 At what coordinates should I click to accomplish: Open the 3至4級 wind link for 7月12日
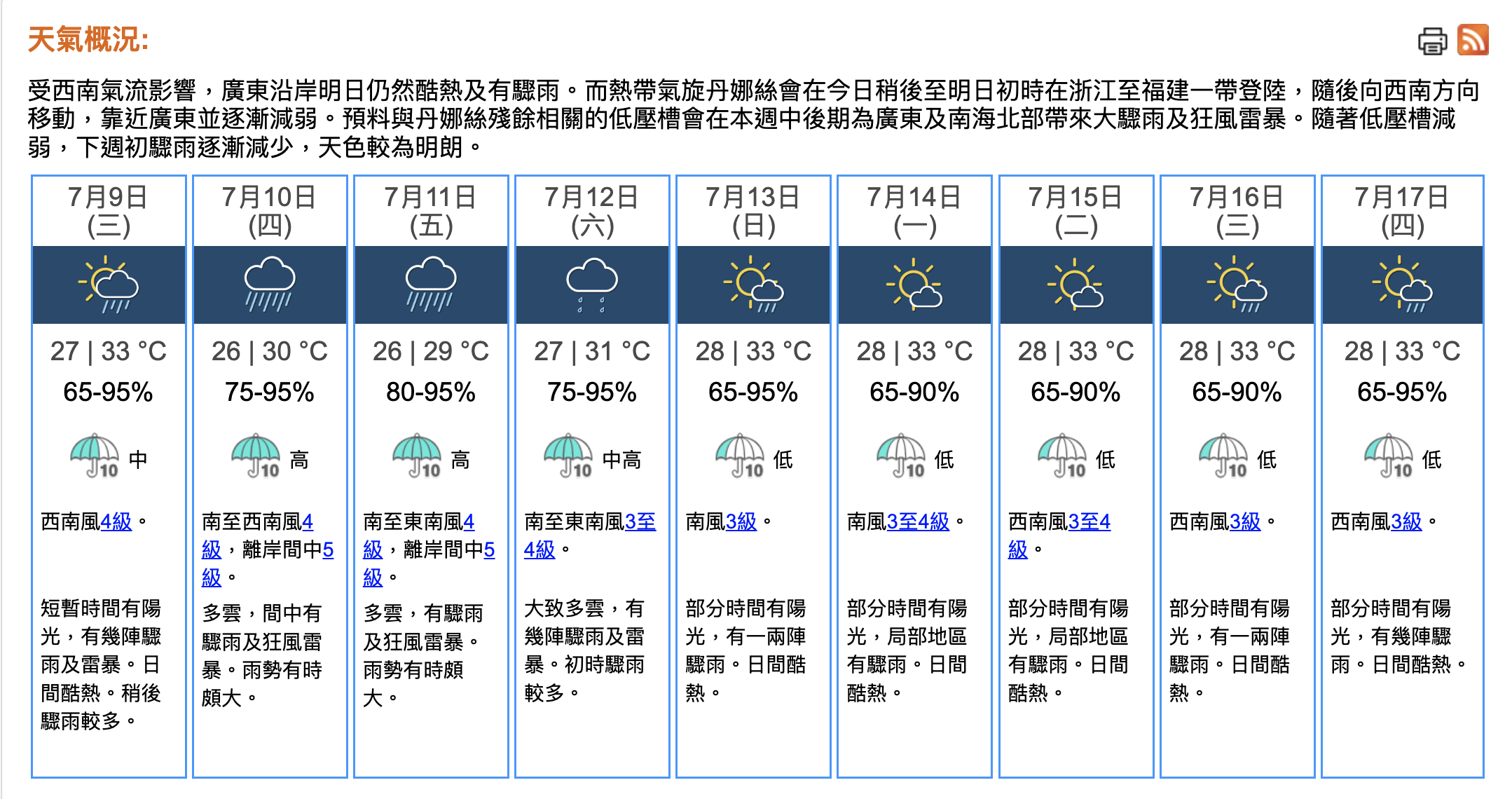[639, 521]
